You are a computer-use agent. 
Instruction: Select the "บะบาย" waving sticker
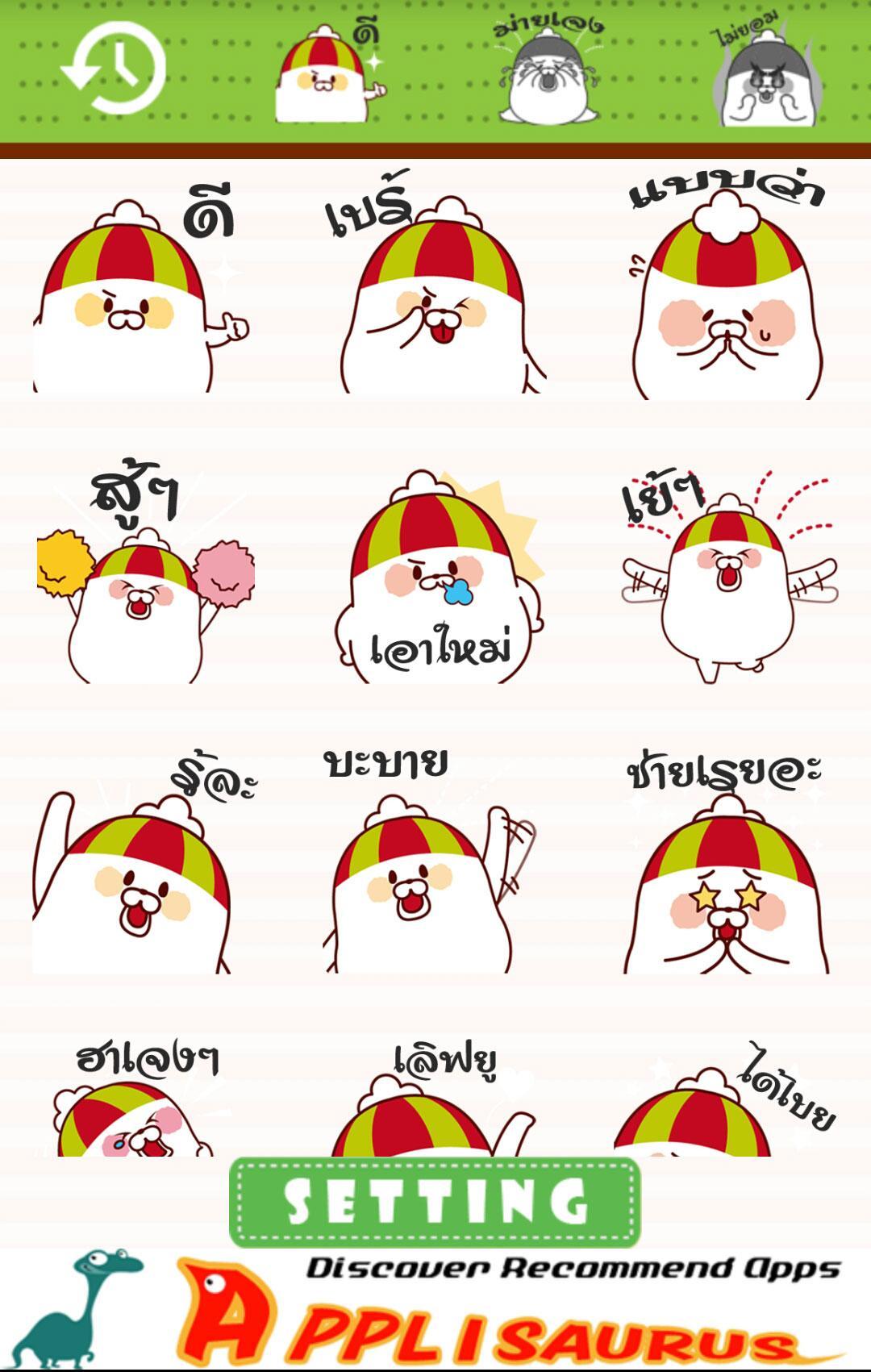[x=431, y=867]
